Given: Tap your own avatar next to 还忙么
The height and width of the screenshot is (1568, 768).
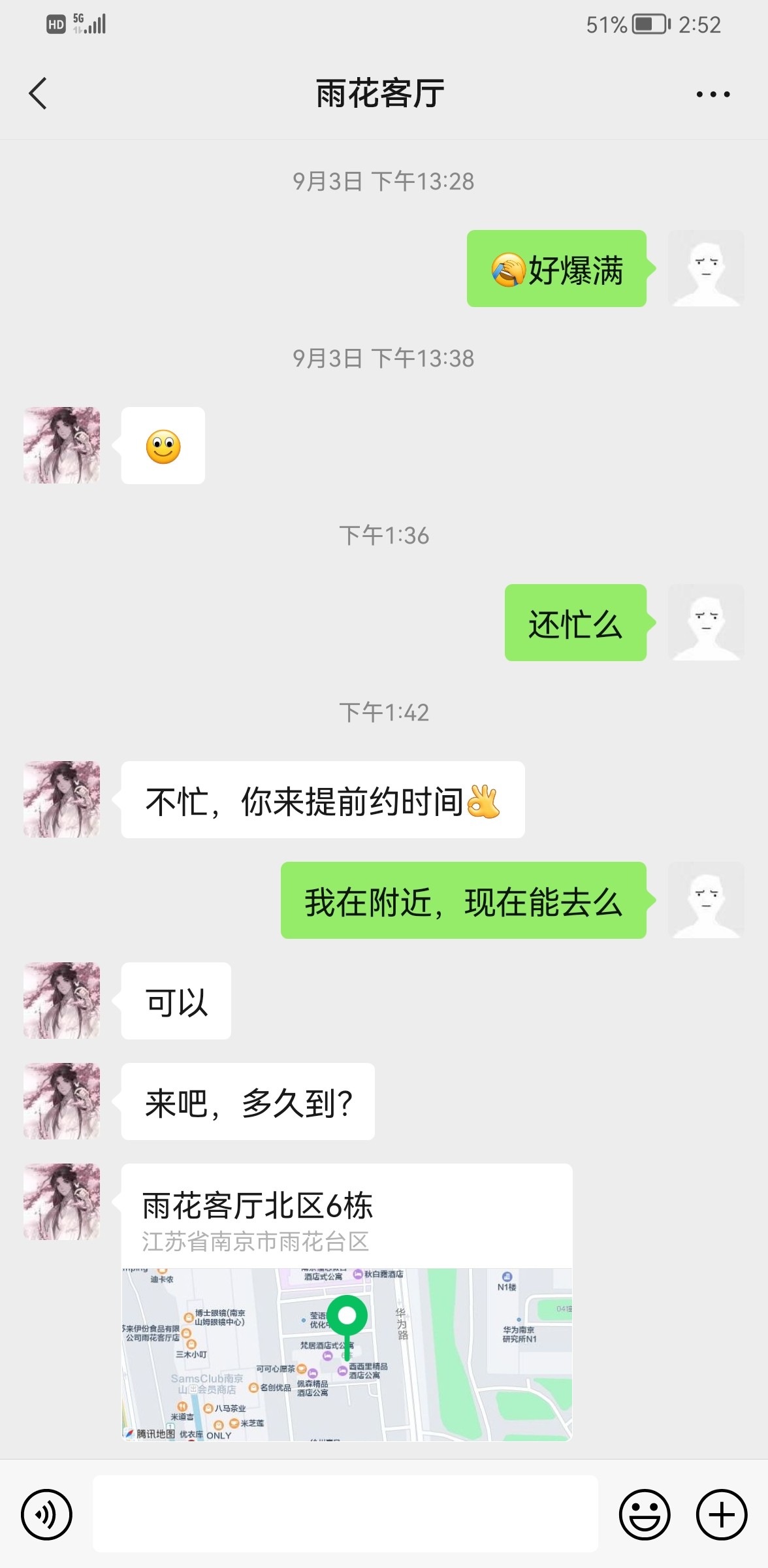Looking at the screenshot, I should (706, 623).
